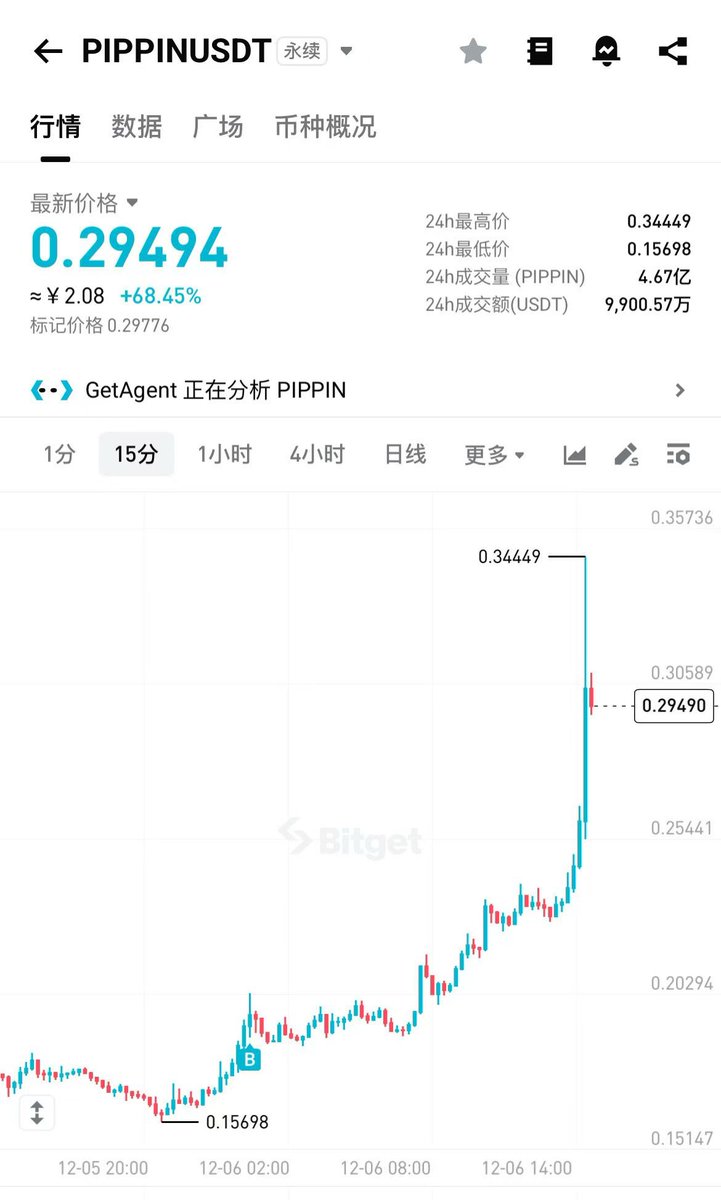Show the 日线 daily chart

point(405,455)
